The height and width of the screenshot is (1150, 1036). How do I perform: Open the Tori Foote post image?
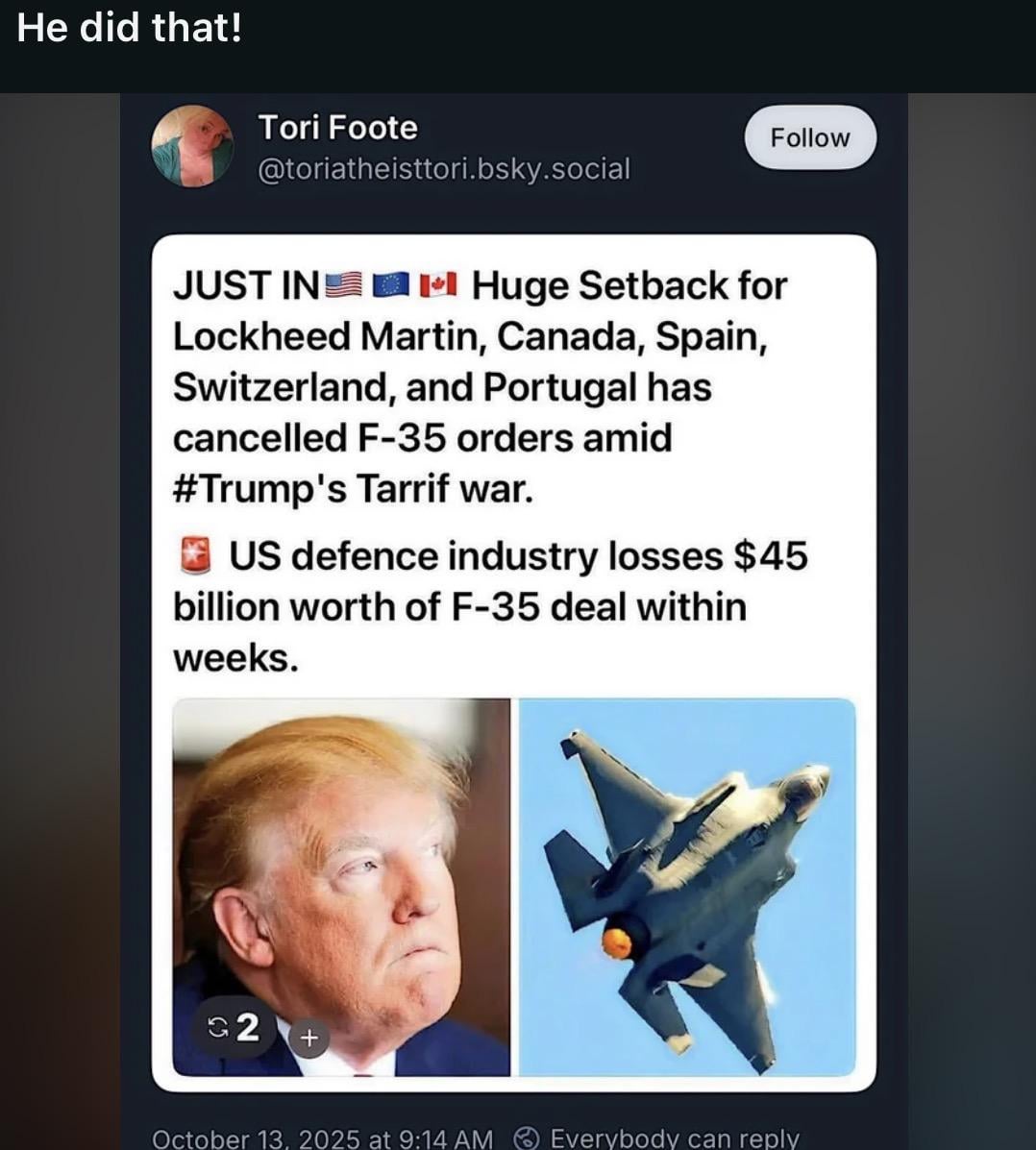(x=514, y=663)
